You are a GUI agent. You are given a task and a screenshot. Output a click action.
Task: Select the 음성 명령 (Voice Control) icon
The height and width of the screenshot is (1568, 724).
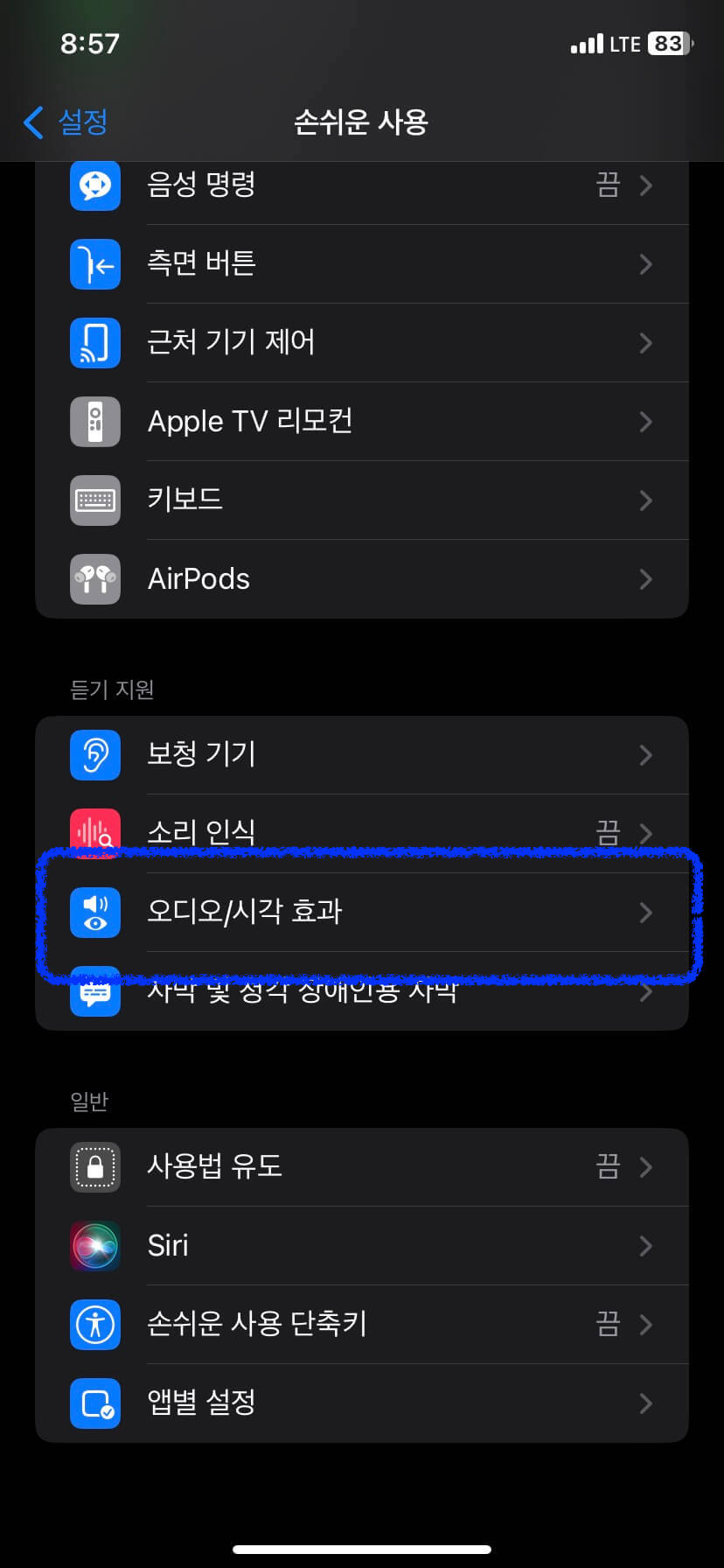click(94, 185)
